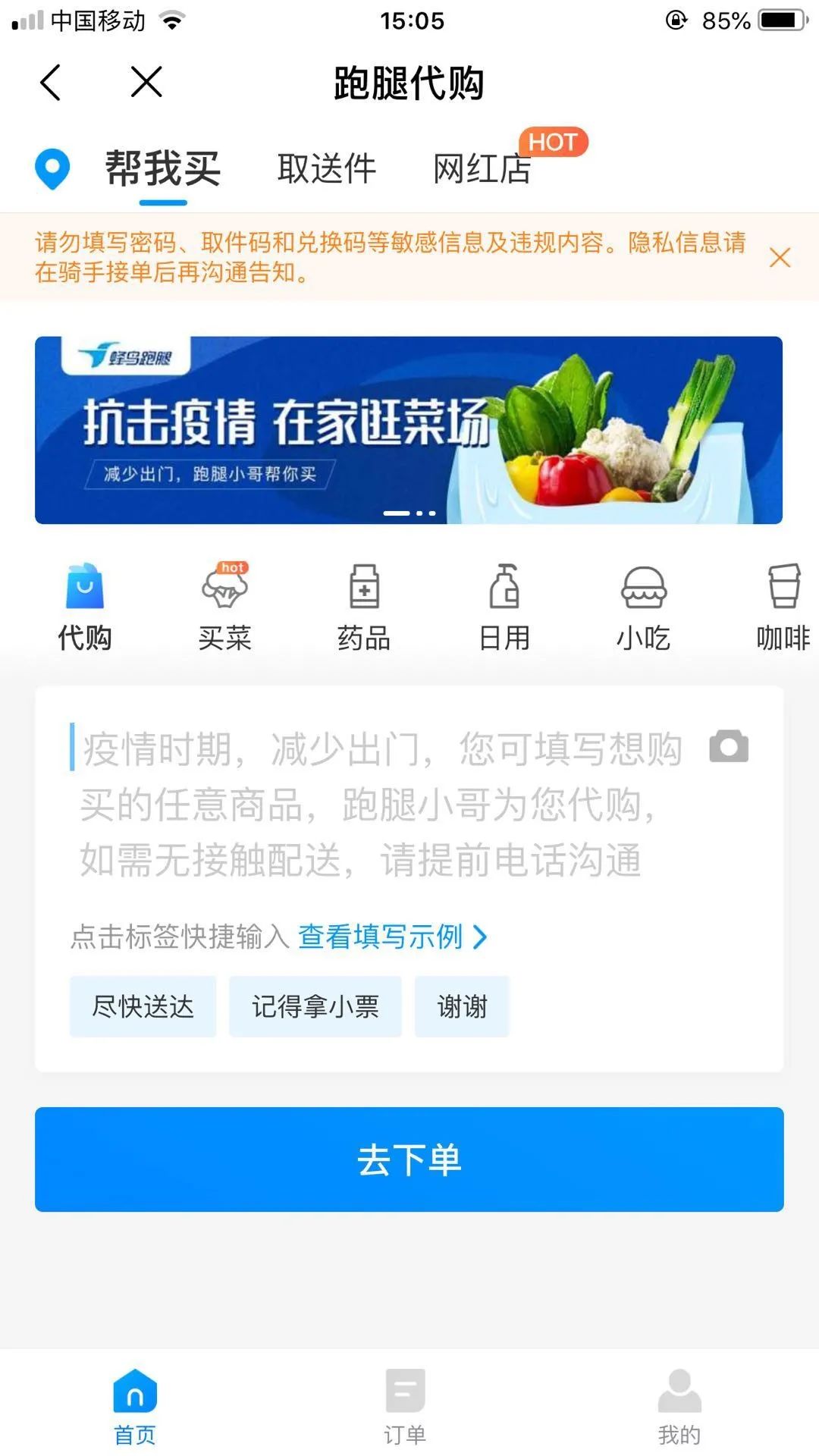819x1456 pixels.
Task: Select the 代购 category icon
Action: click(x=85, y=603)
